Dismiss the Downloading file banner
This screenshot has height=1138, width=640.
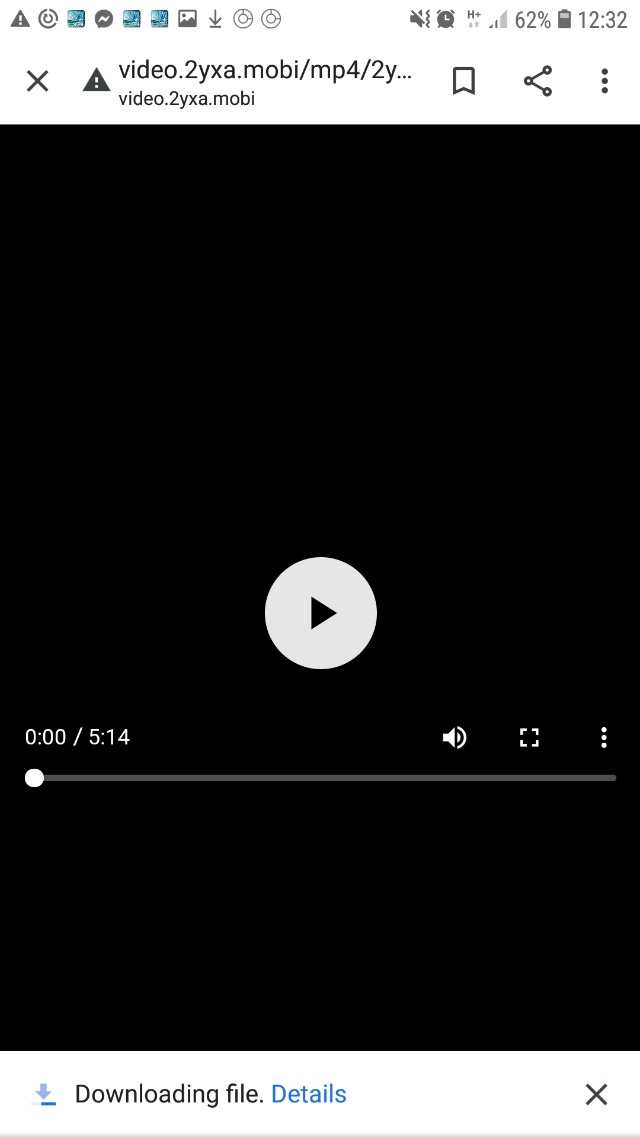coord(596,1094)
